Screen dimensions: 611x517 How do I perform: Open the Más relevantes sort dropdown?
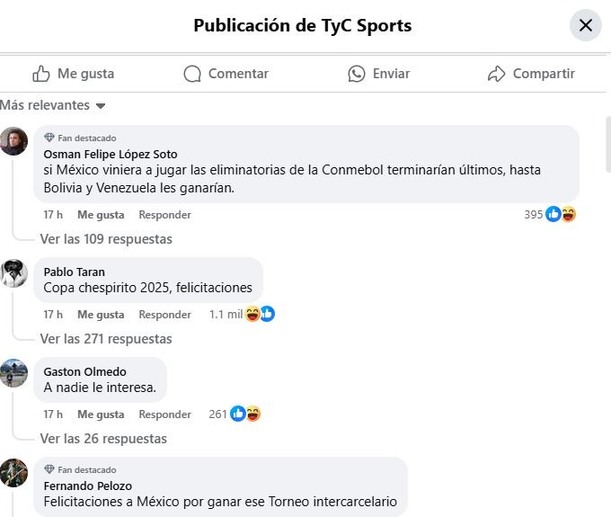pos(53,105)
